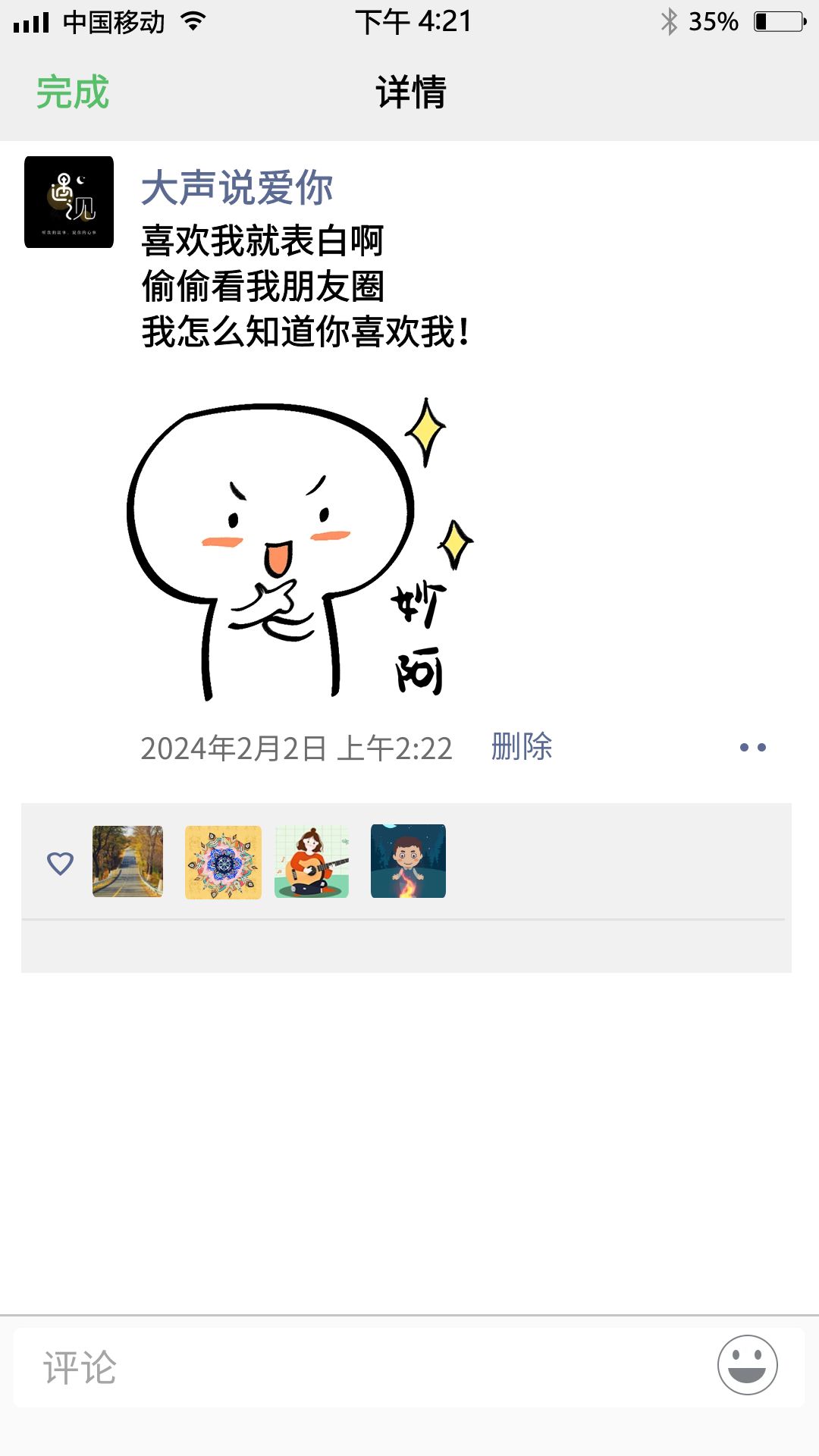Viewport: 819px width, 1456px height.
Task: Open the poster's profile avatar
Action: point(69,202)
